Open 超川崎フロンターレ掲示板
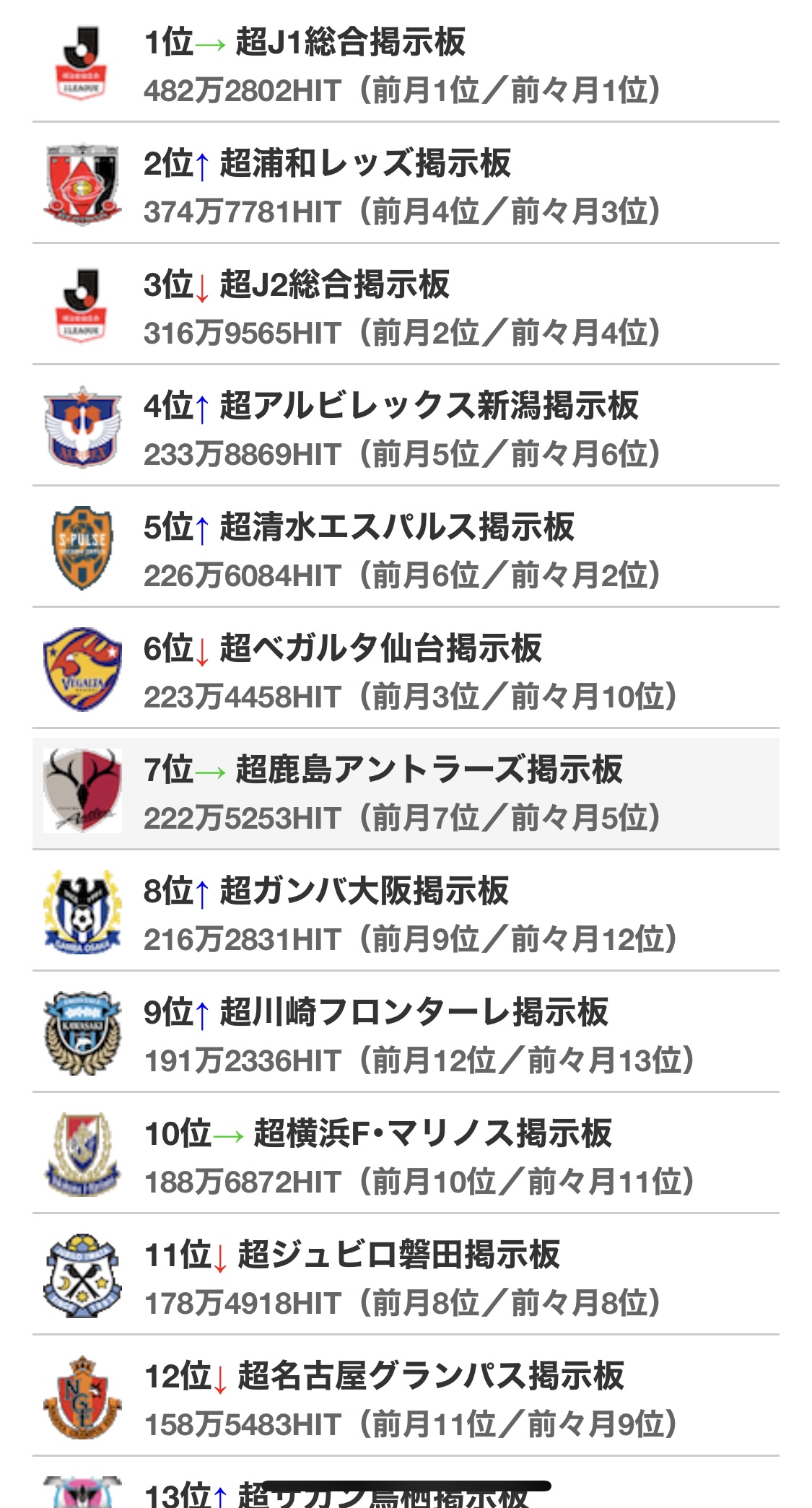The height and width of the screenshot is (1508, 812). pos(406,1032)
